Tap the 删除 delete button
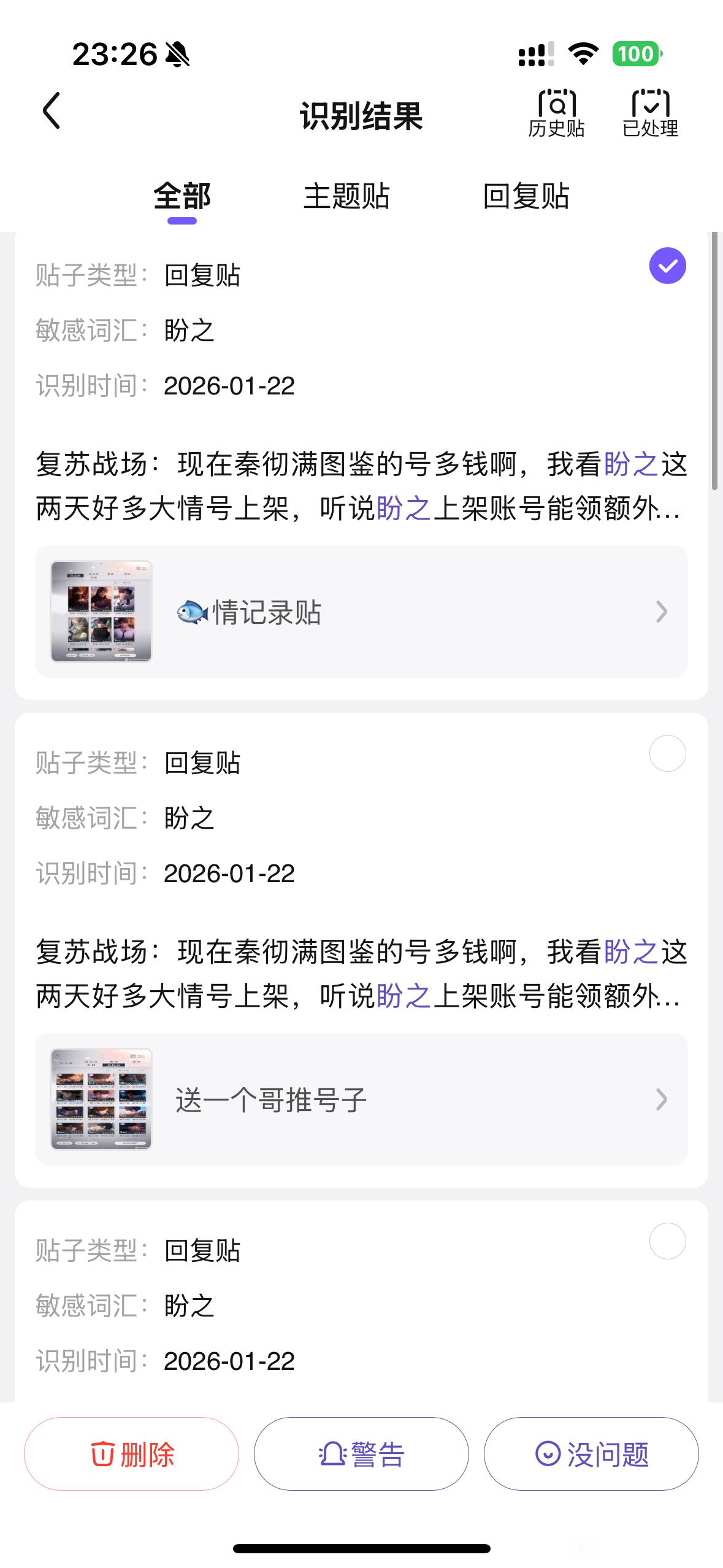This screenshot has width=723, height=1568. click(x=131, y=1453)
